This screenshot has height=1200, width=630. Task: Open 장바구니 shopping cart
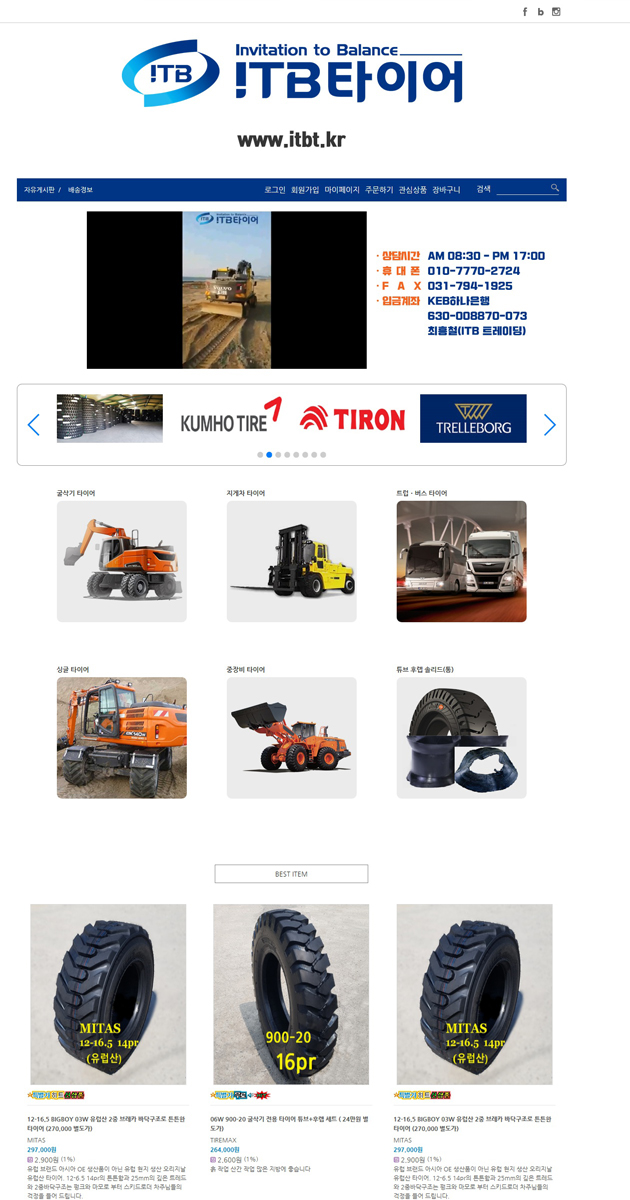[447, 190]
